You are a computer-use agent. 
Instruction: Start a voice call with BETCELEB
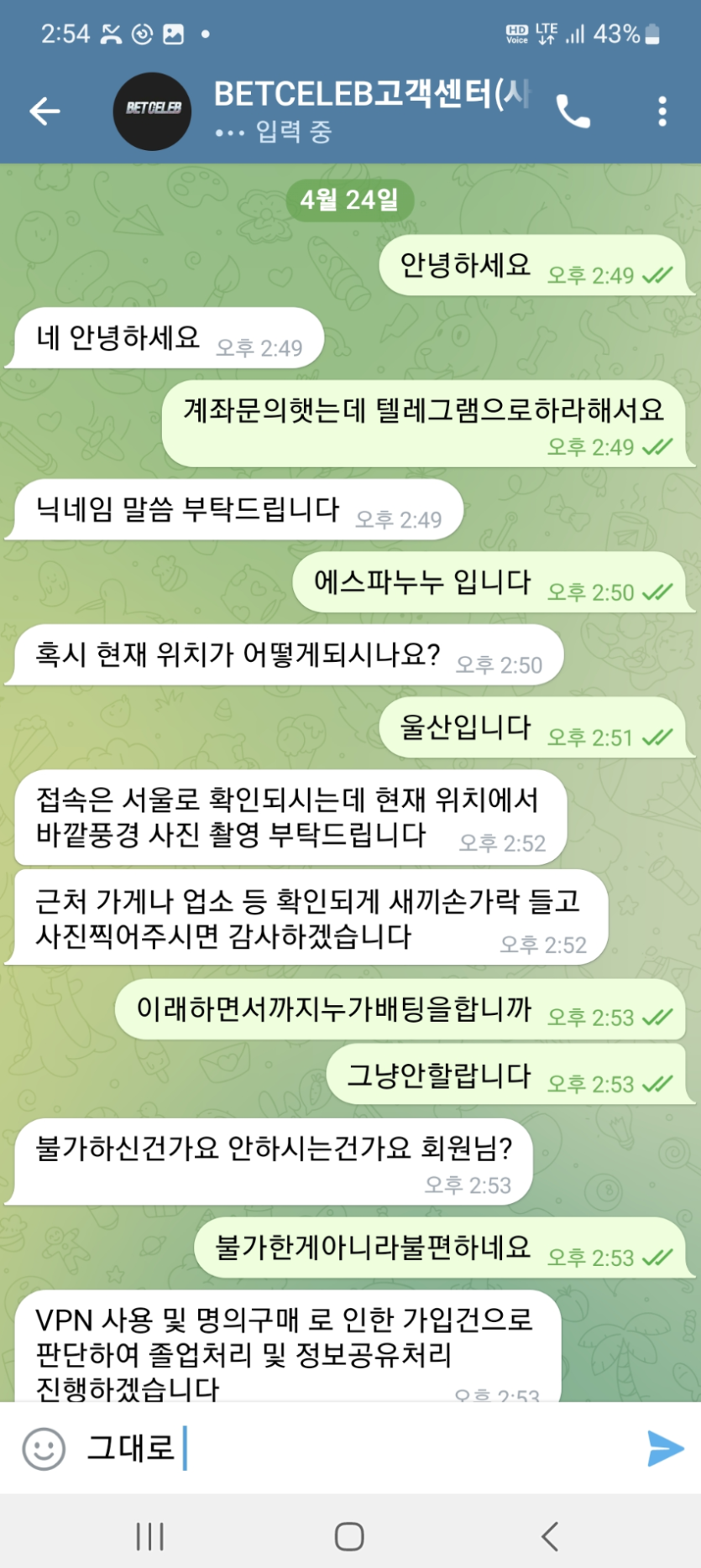(x=573, y=111)
